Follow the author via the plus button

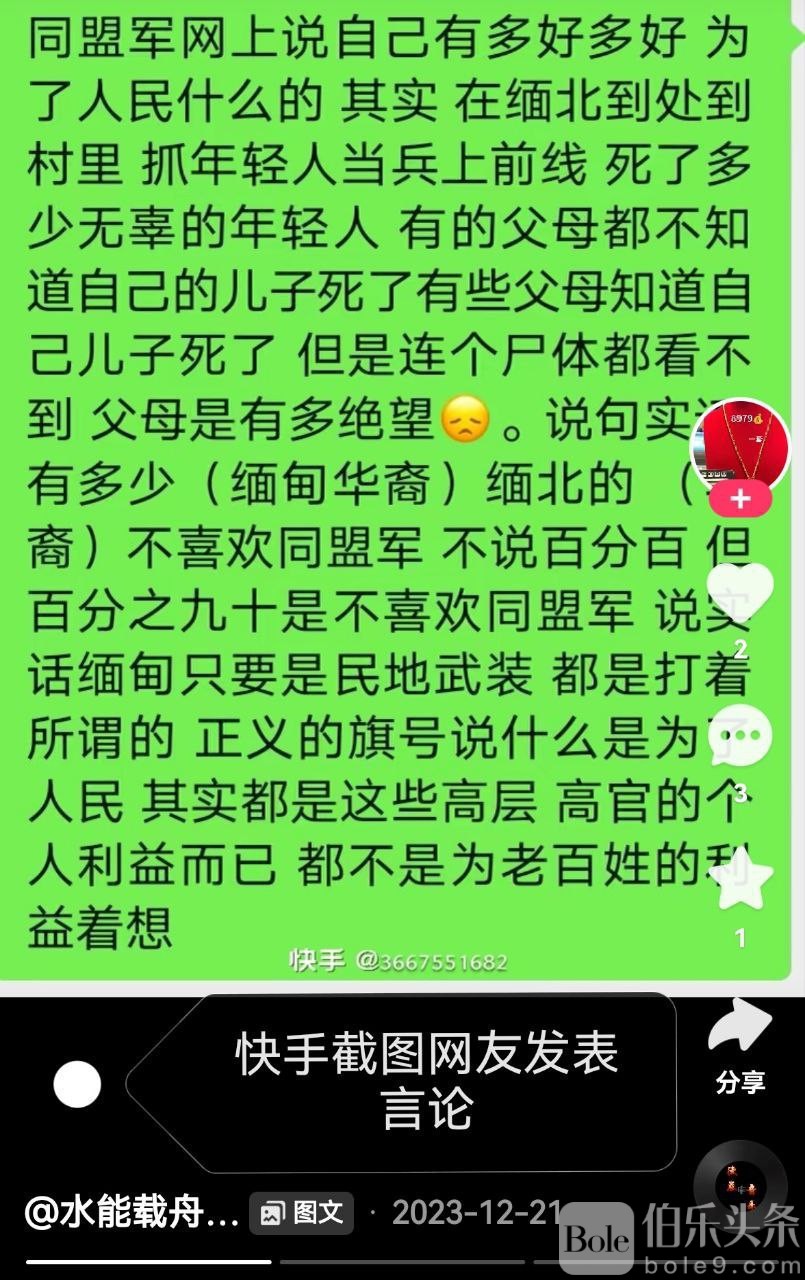click(x=740, y=499)
